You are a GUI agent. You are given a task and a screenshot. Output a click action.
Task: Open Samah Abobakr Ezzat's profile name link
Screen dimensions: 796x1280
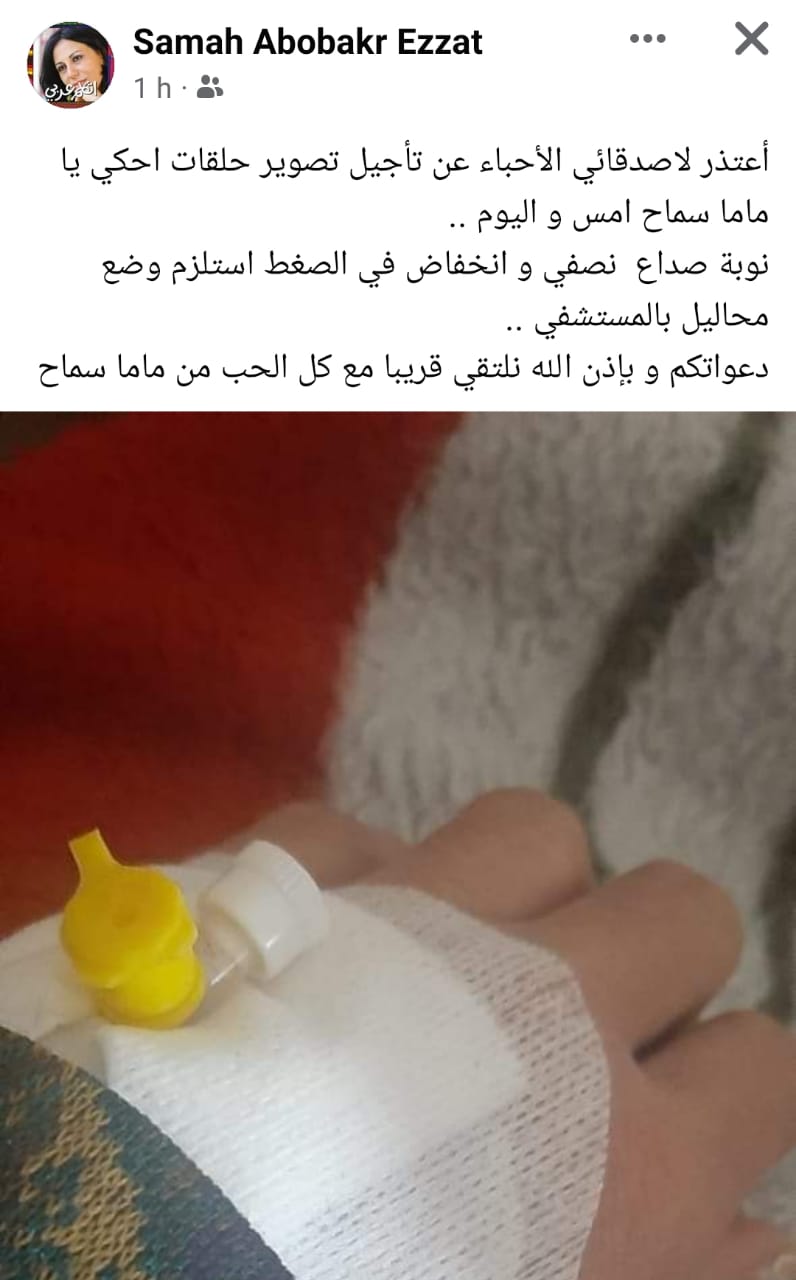click(307, 41)
